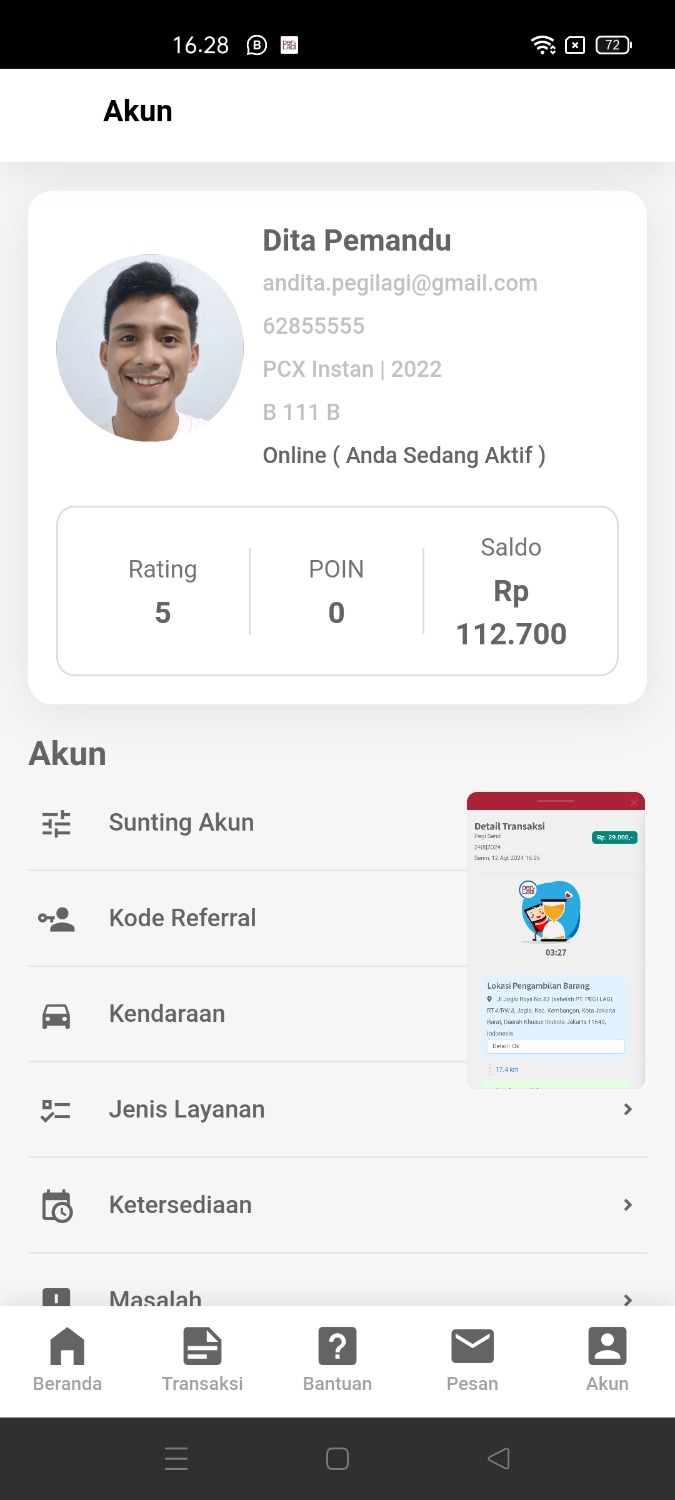Open the Sunting Akun row
Image resolution: width=675 pixels, height=1500 pixels.
click(x=181, y=823)
